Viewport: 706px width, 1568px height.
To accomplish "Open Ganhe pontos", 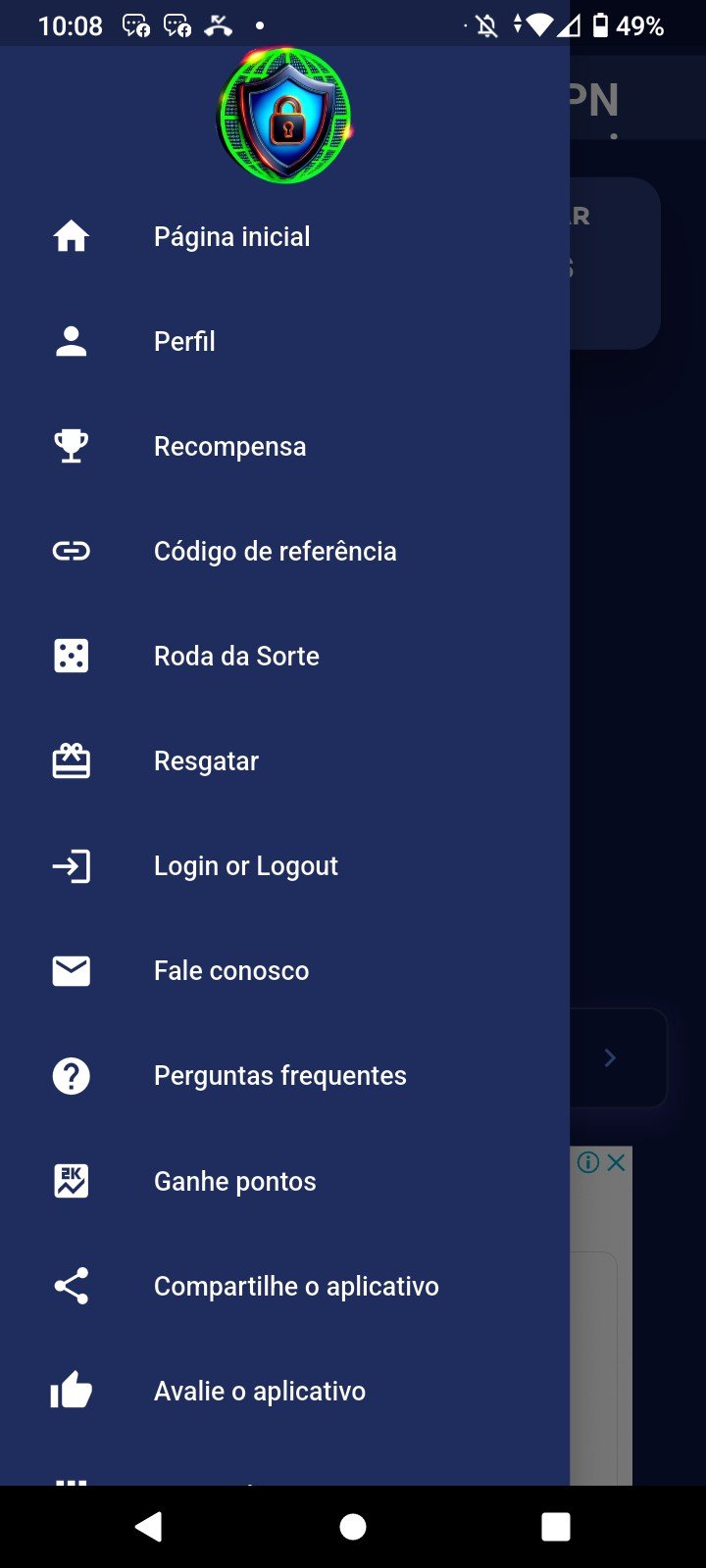I will [234, 1182].
